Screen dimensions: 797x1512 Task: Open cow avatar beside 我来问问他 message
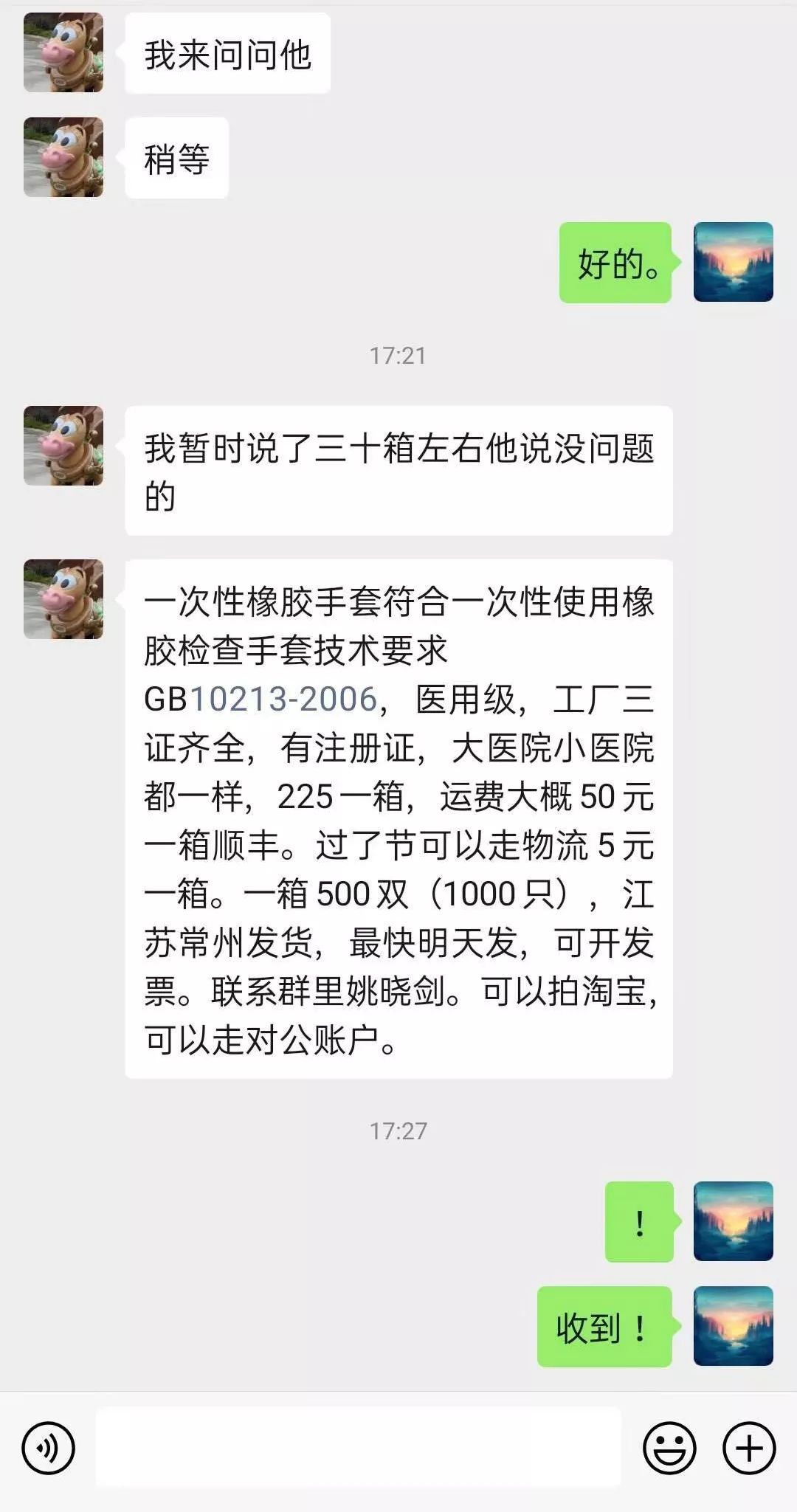[63, 52]
